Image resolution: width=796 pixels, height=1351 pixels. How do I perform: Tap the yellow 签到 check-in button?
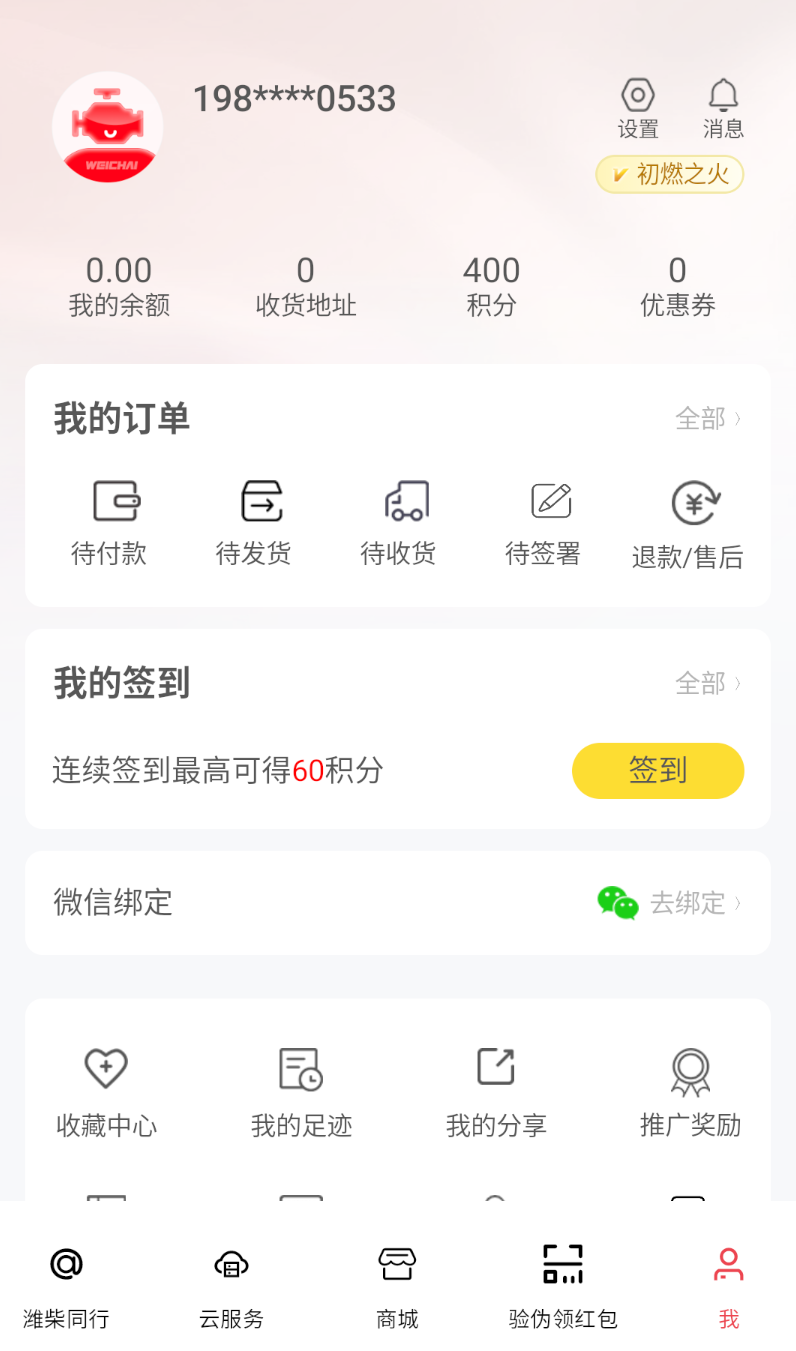tap(657, 771)
